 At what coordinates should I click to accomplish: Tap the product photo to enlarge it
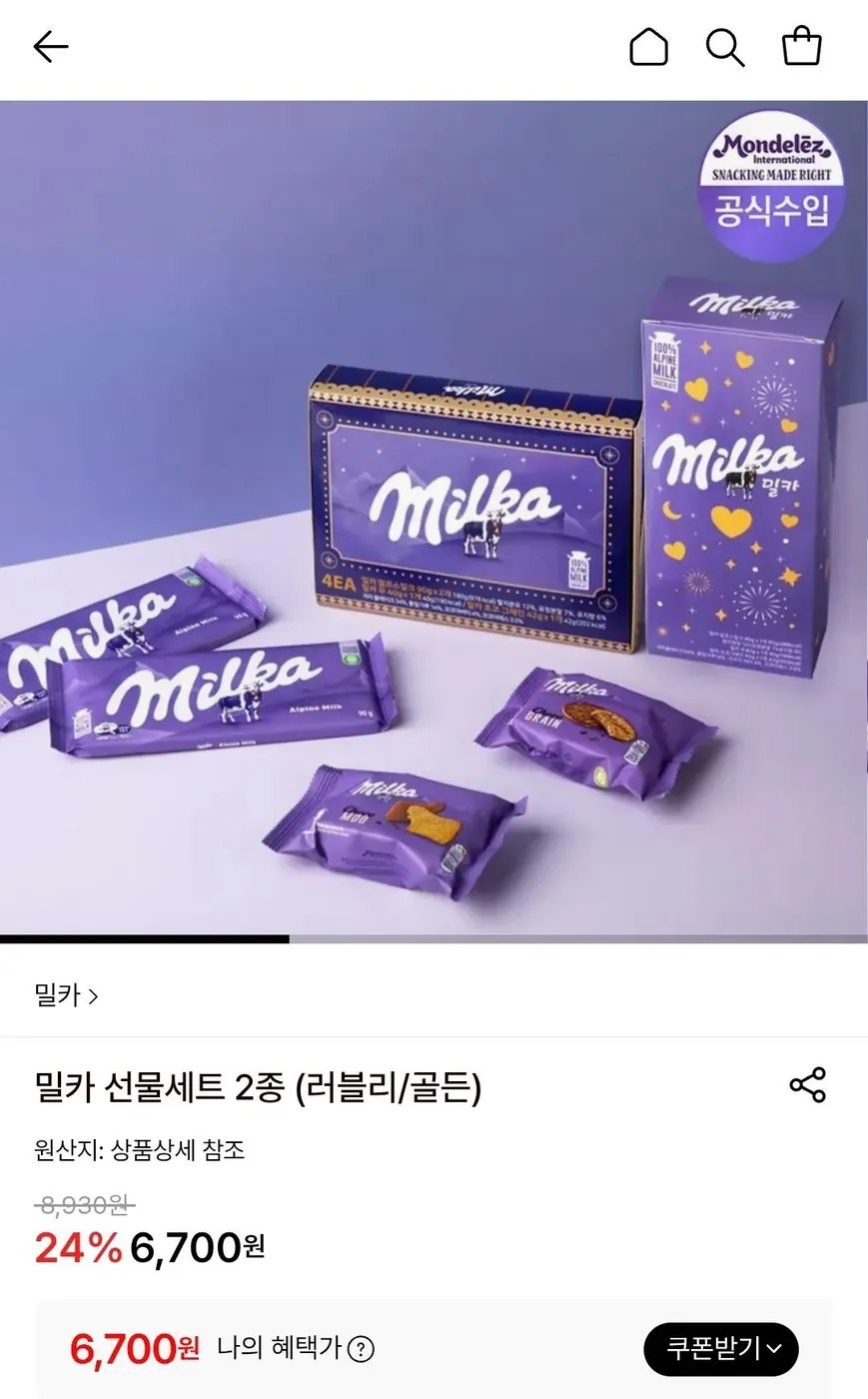pyautogui.click(x=434, y=520)
